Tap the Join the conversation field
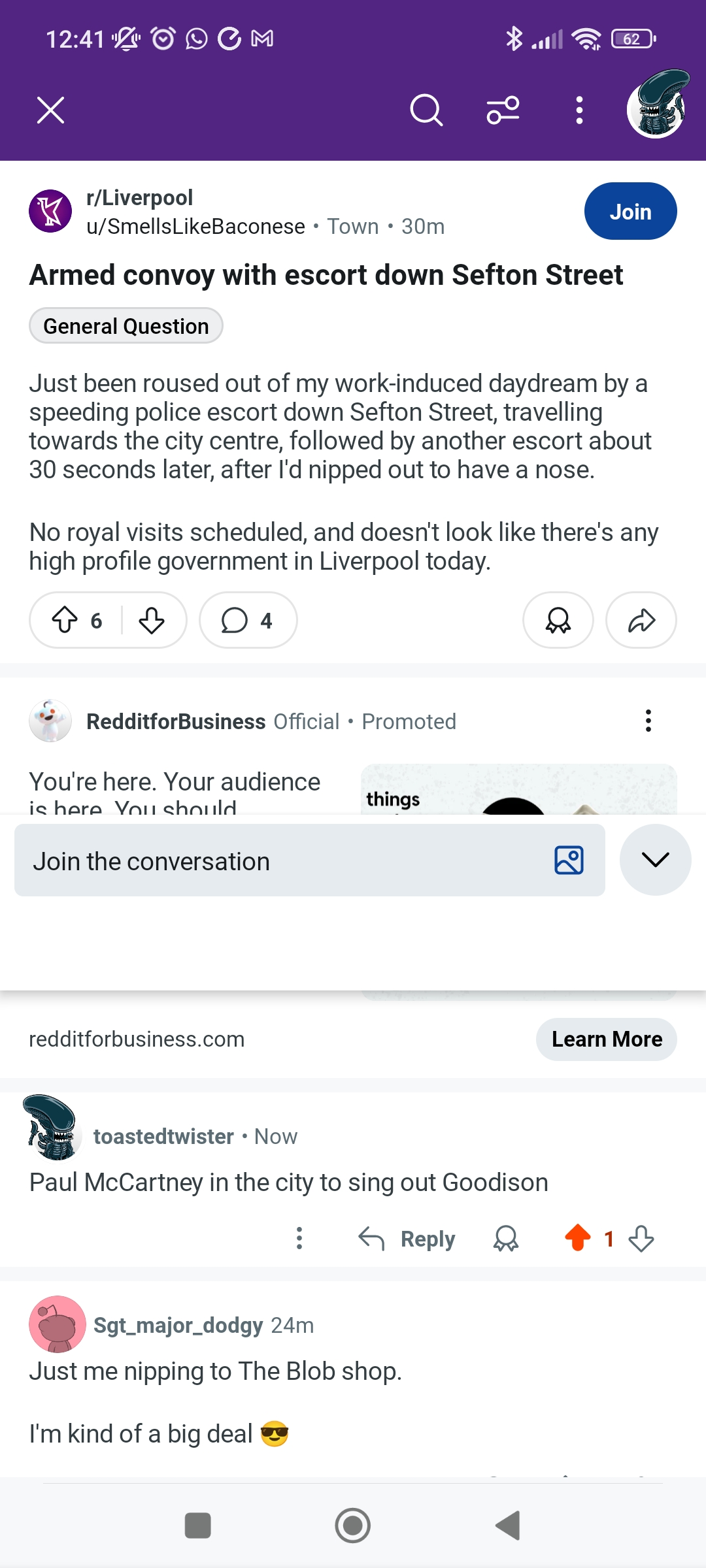Screen dimensions: 706x1568 261,860
